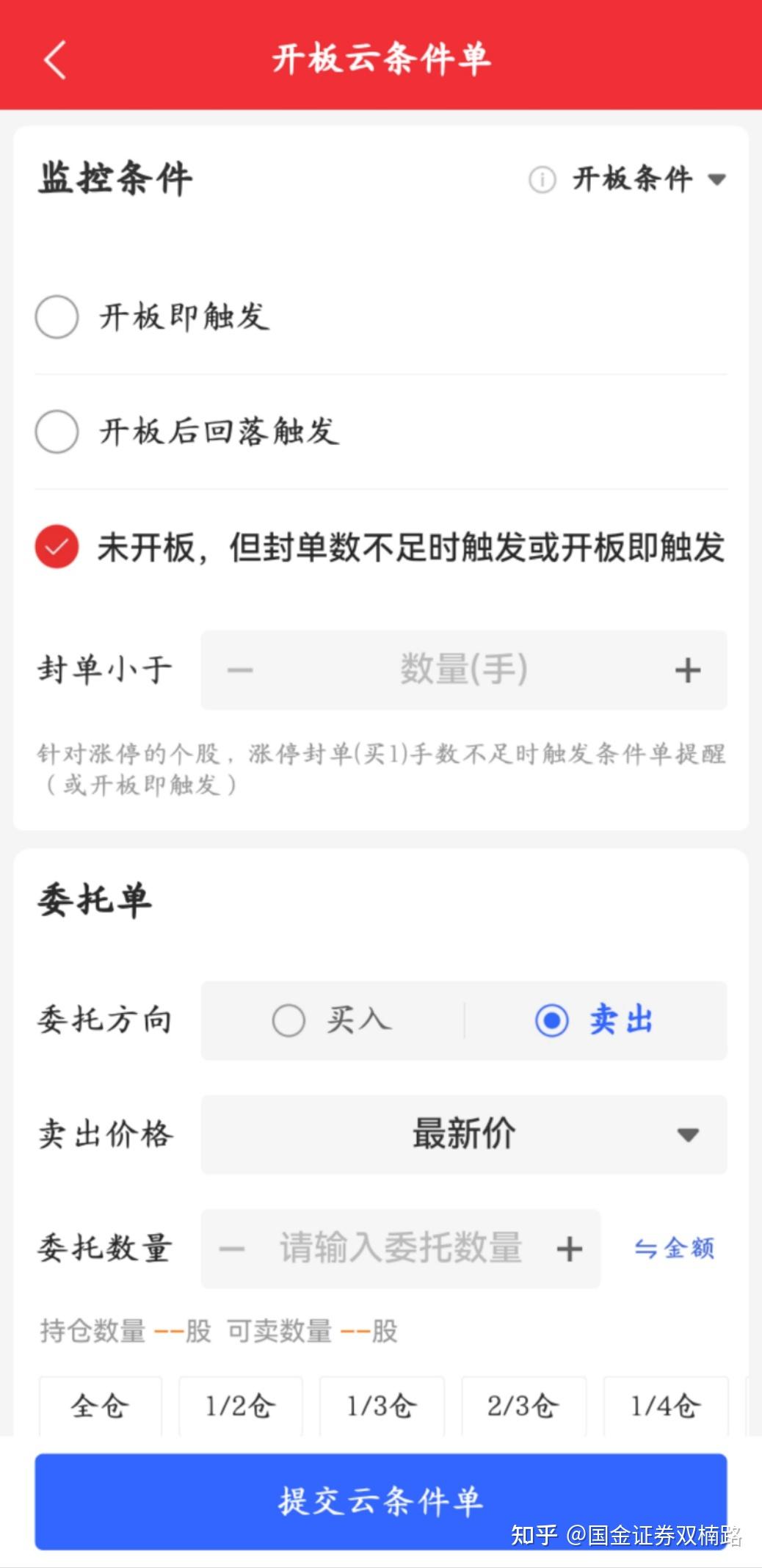Switch to the 1/2仓 position option
This screenshot has height=1568, width=762.
coord(240,1407)
